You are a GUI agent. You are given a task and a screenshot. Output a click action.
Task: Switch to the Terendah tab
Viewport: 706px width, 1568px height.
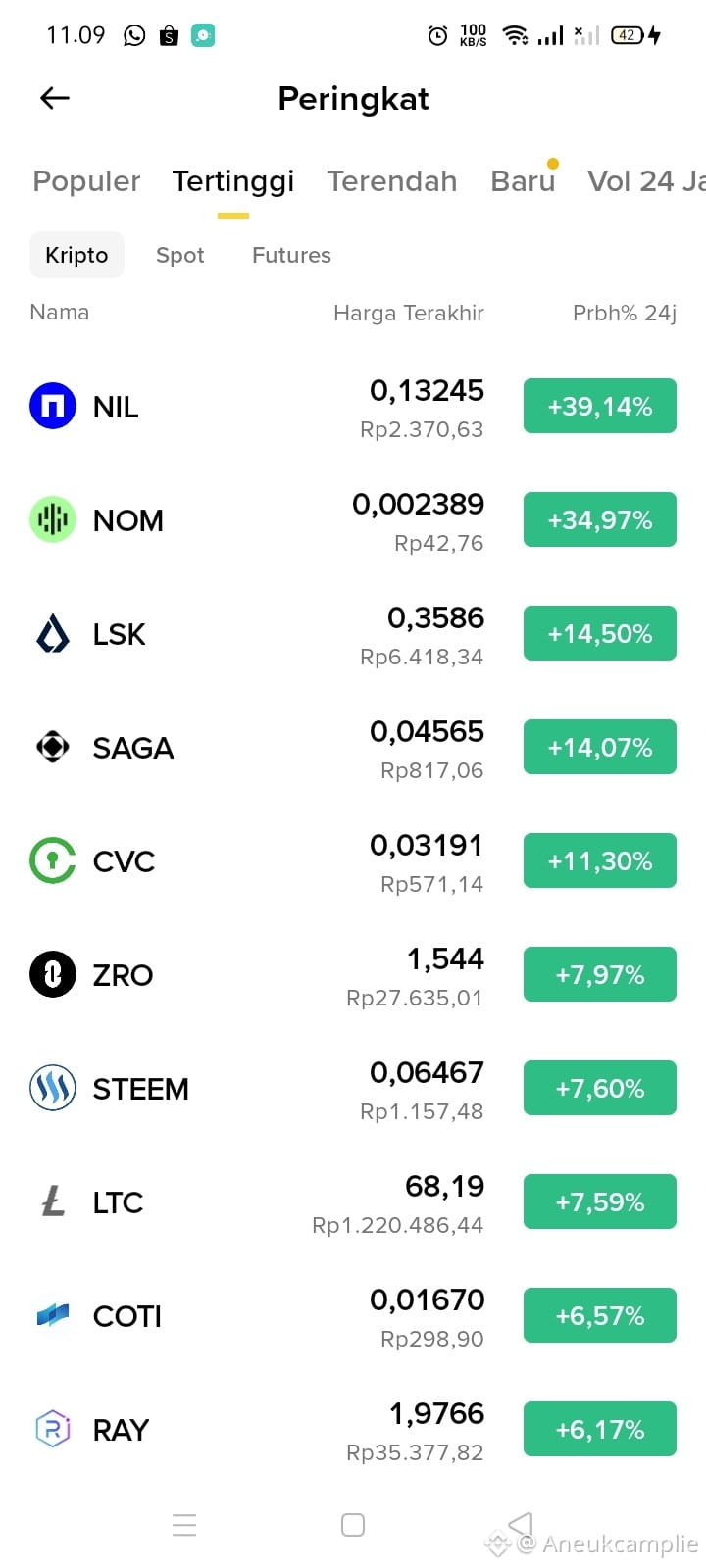pos(392,181)
